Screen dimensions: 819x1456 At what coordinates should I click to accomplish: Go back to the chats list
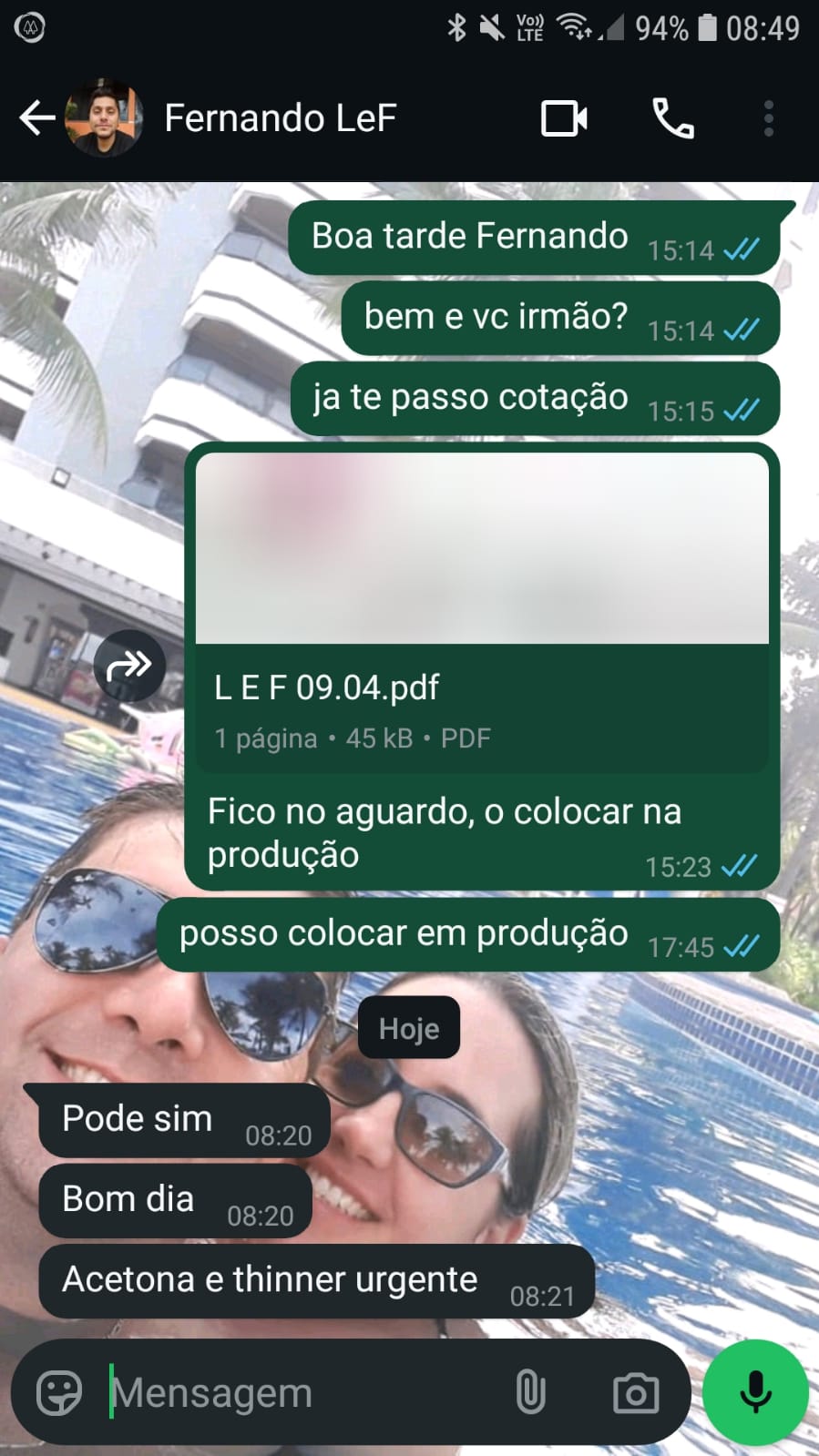click(x=36, y=118)
